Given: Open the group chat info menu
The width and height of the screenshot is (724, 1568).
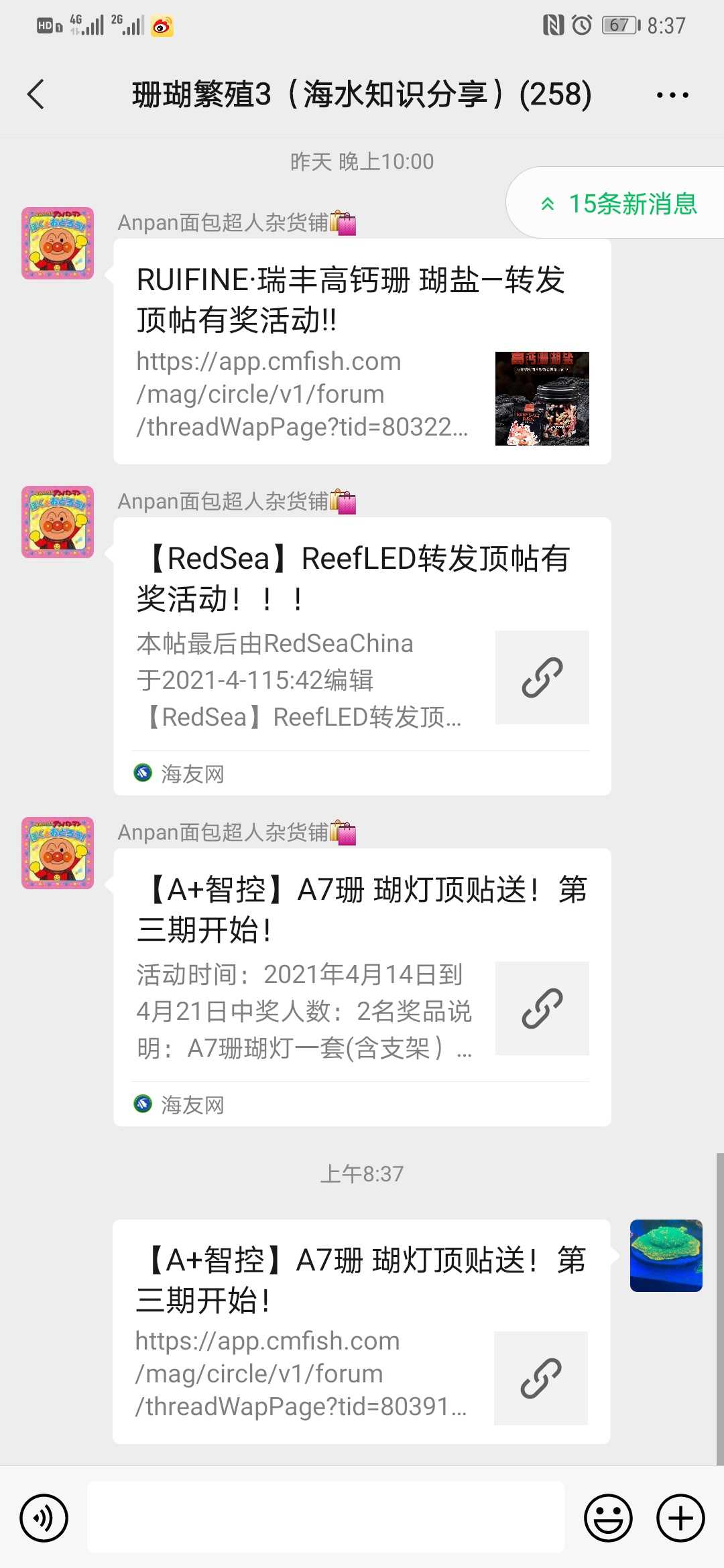Looking at the screenshot, I should (672, 95).
